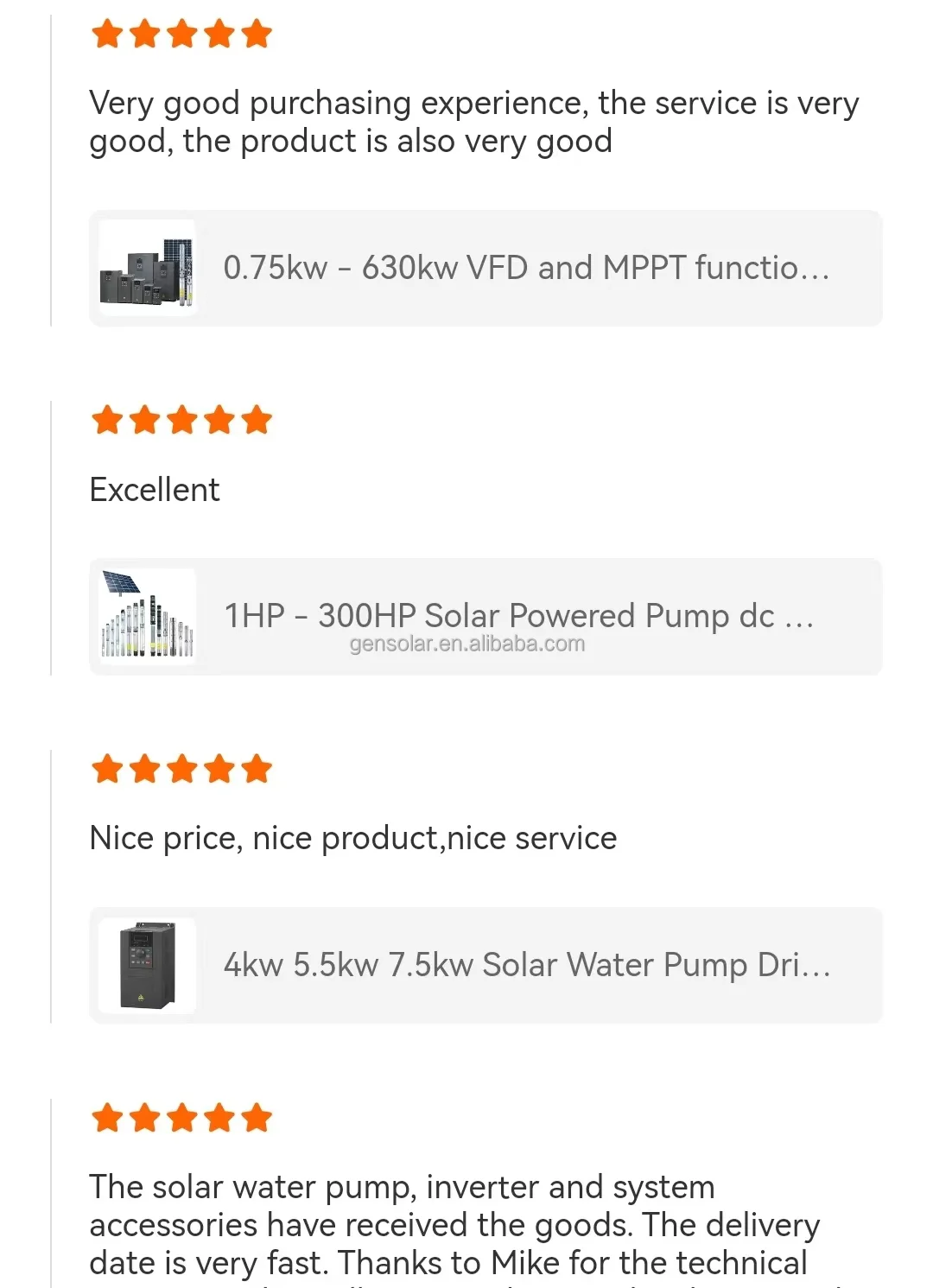Click the solar pump lineup product image
The height and width of the screenshot is (1288, 933).
tap(147, 615)
